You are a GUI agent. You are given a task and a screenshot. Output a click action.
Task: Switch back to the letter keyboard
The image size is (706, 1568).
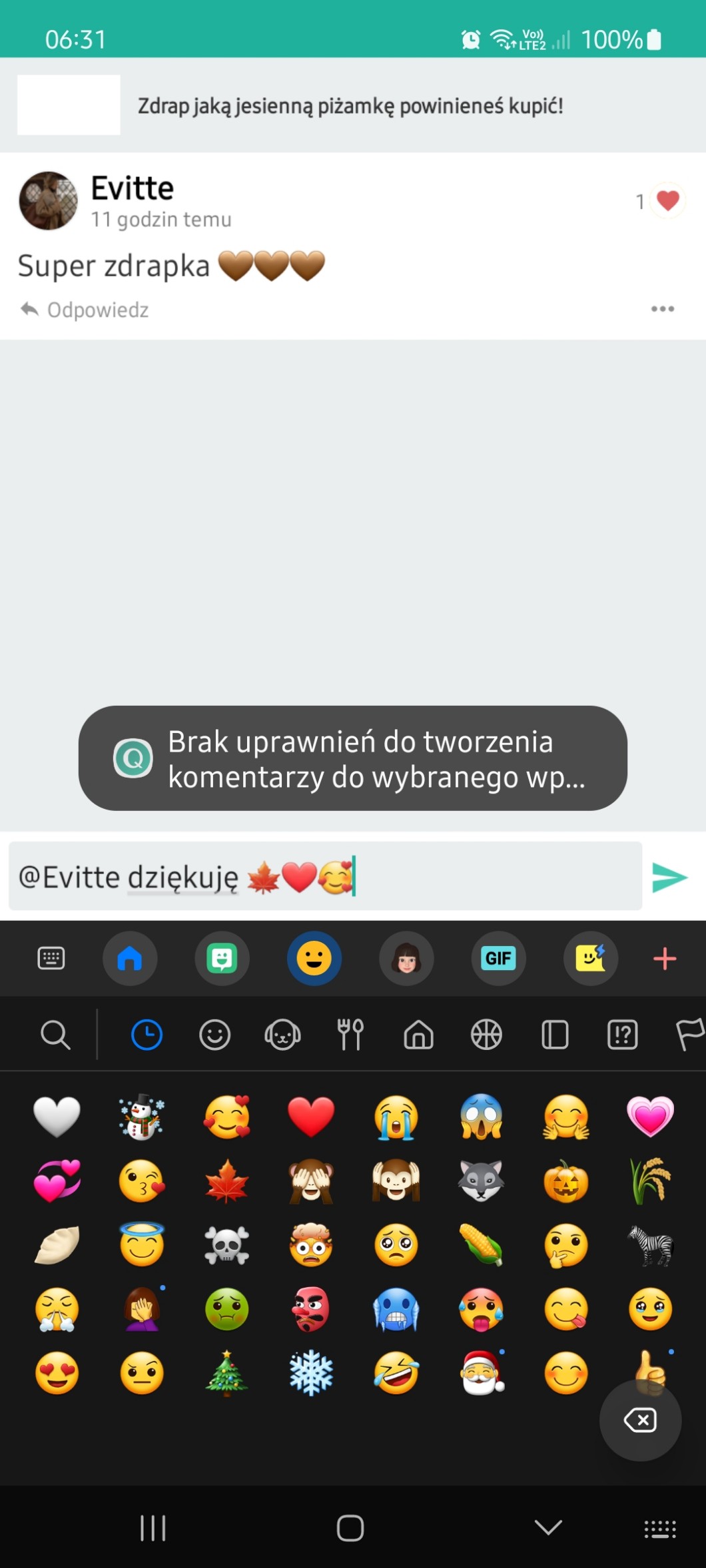(x=51, y=958)
